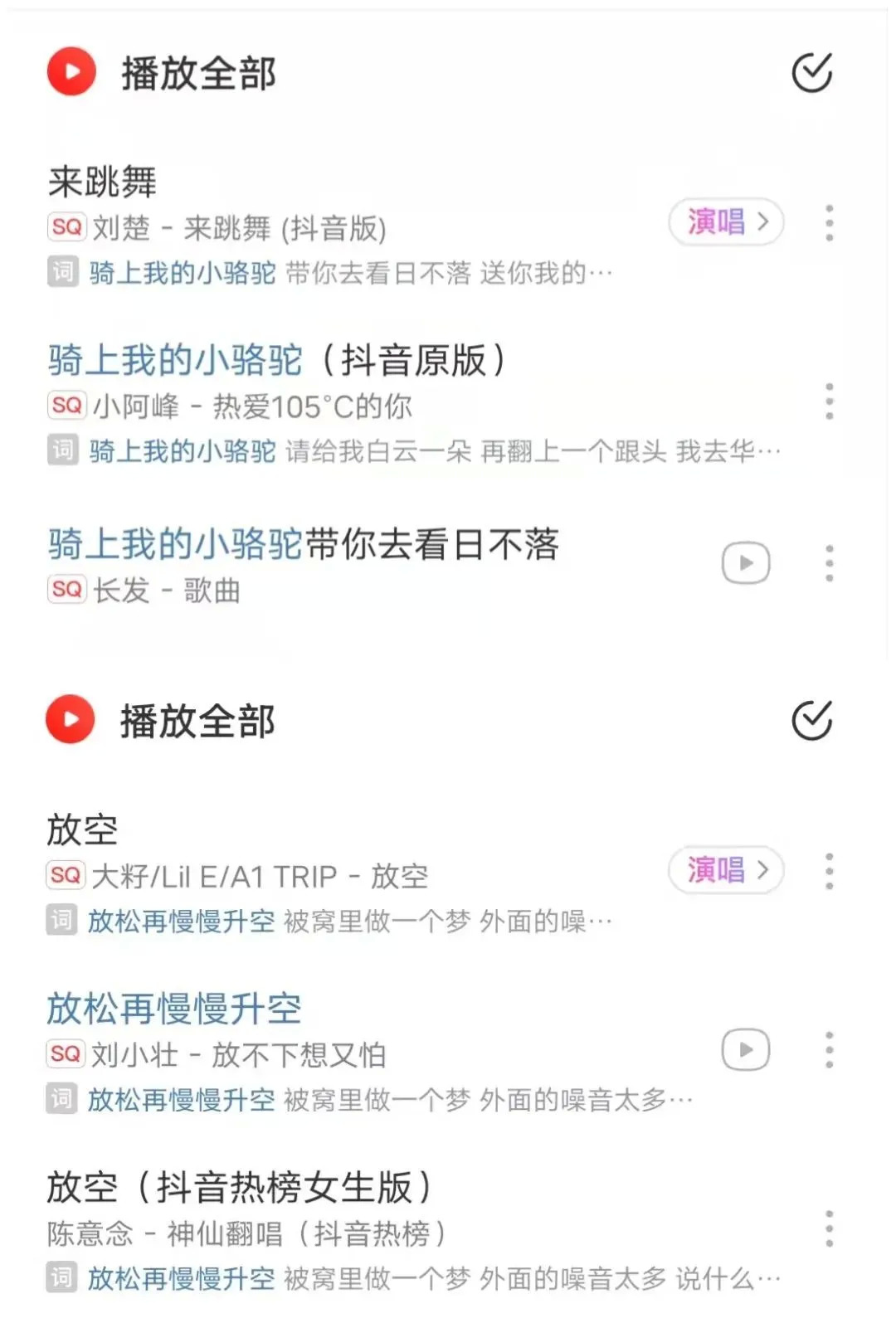The width and height of the screenshot is (896, 1323).
Task: Open multi-select above the 来跳舞 song
Action: [811, 73]
